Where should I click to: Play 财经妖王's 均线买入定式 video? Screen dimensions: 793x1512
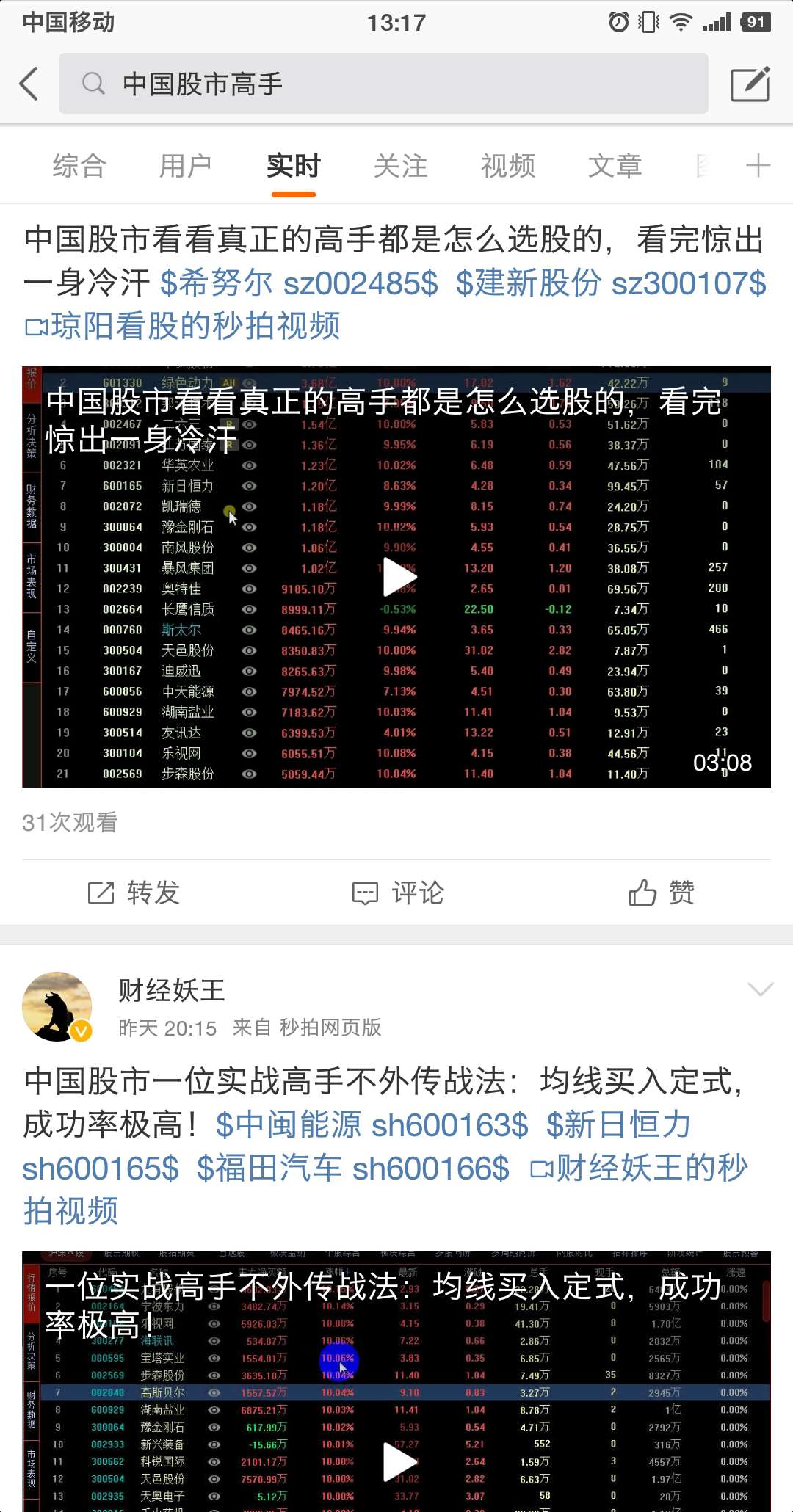(x=397, y=1461)
